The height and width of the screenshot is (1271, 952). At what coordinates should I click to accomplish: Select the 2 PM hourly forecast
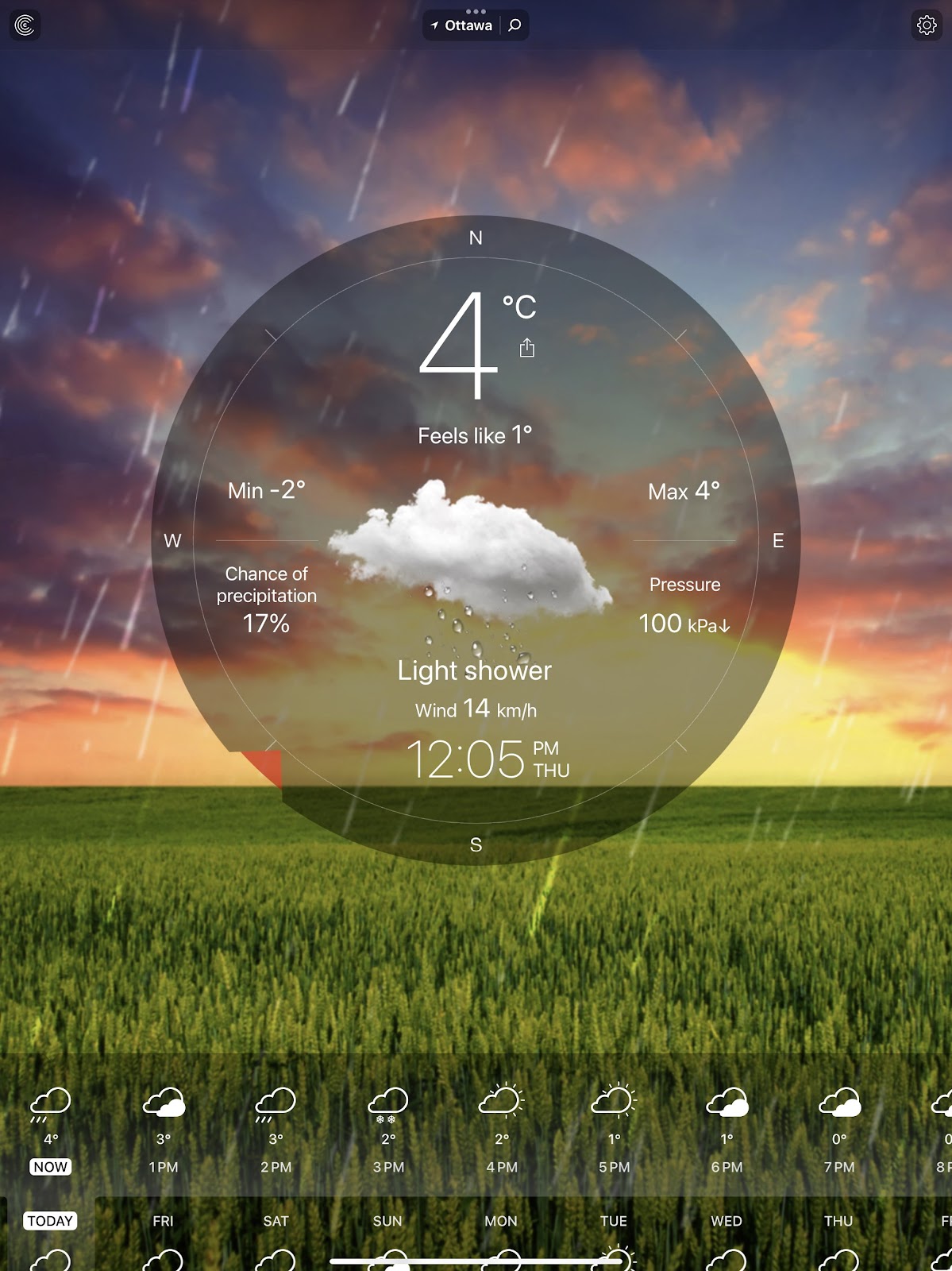276,1128
